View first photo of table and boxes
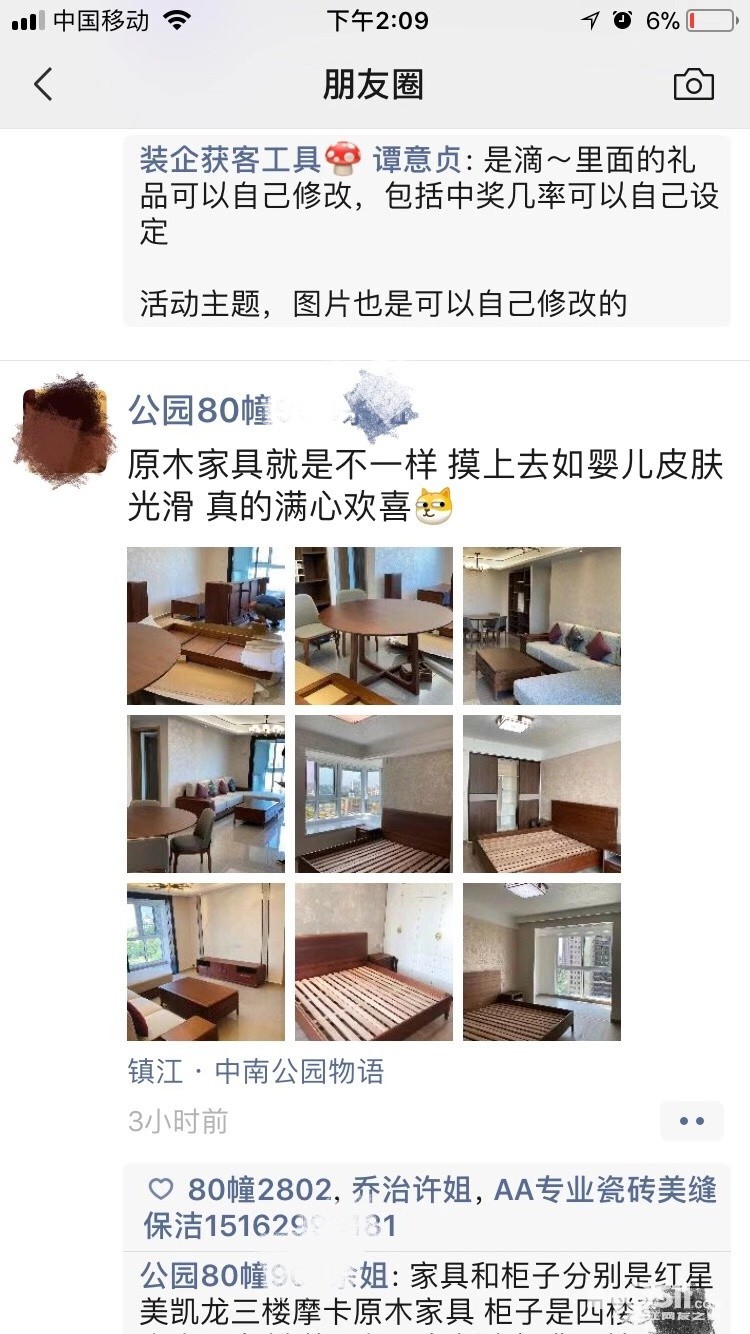750x1334 pixels. (x=206, y=626)
